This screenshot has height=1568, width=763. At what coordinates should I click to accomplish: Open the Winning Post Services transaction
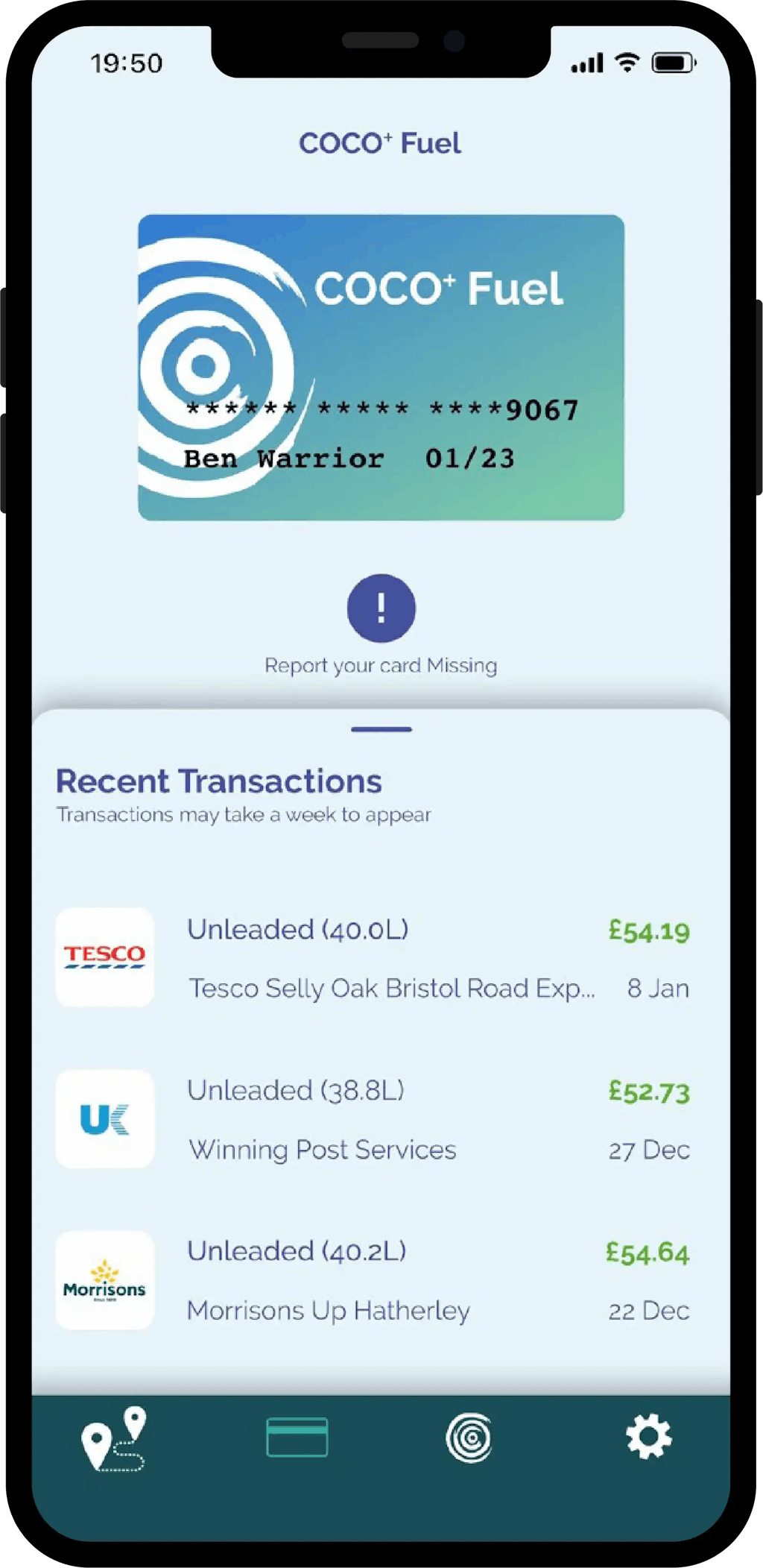(x=373, y=1119)
